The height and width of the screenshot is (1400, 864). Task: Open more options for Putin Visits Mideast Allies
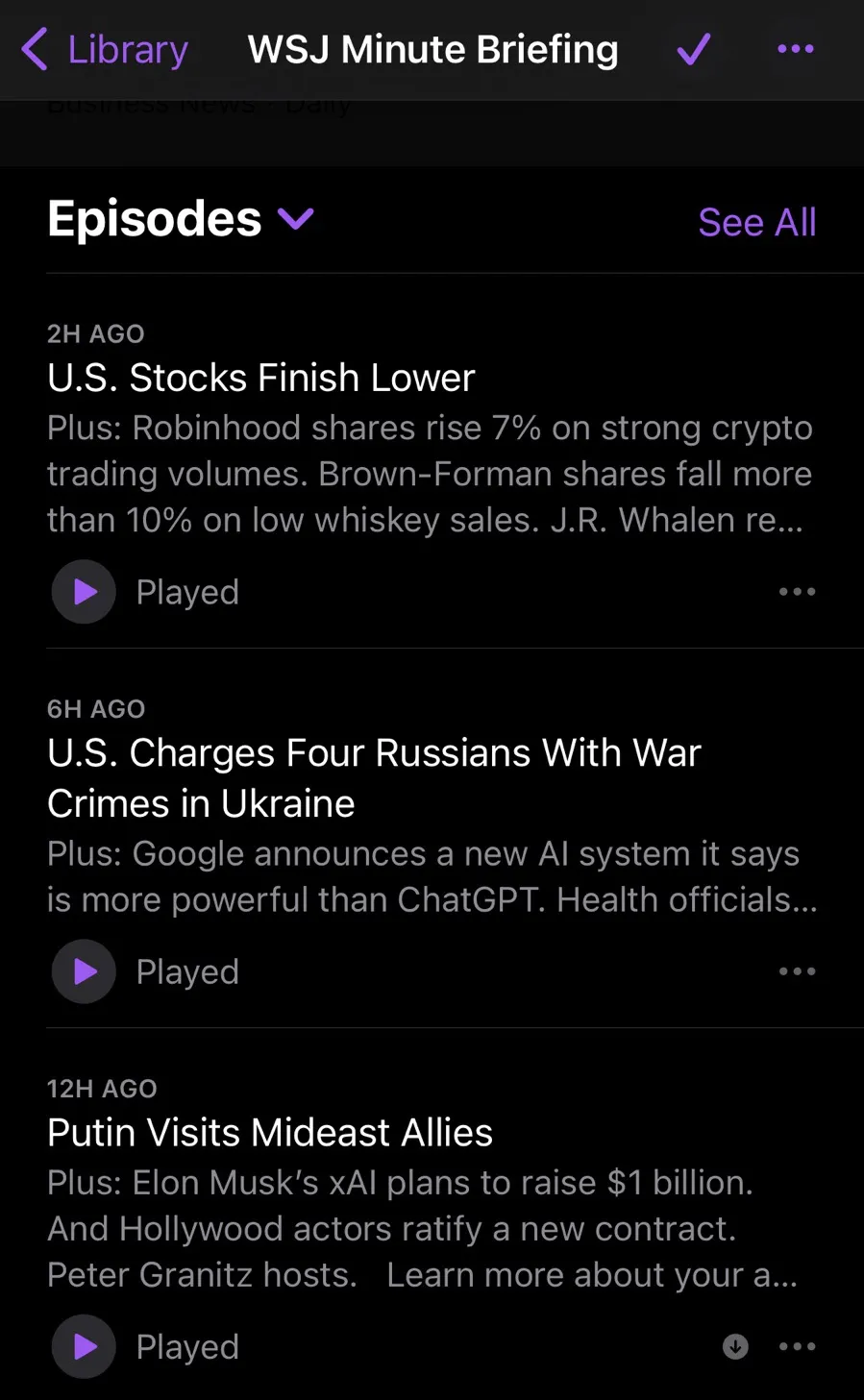point(797,1346)
